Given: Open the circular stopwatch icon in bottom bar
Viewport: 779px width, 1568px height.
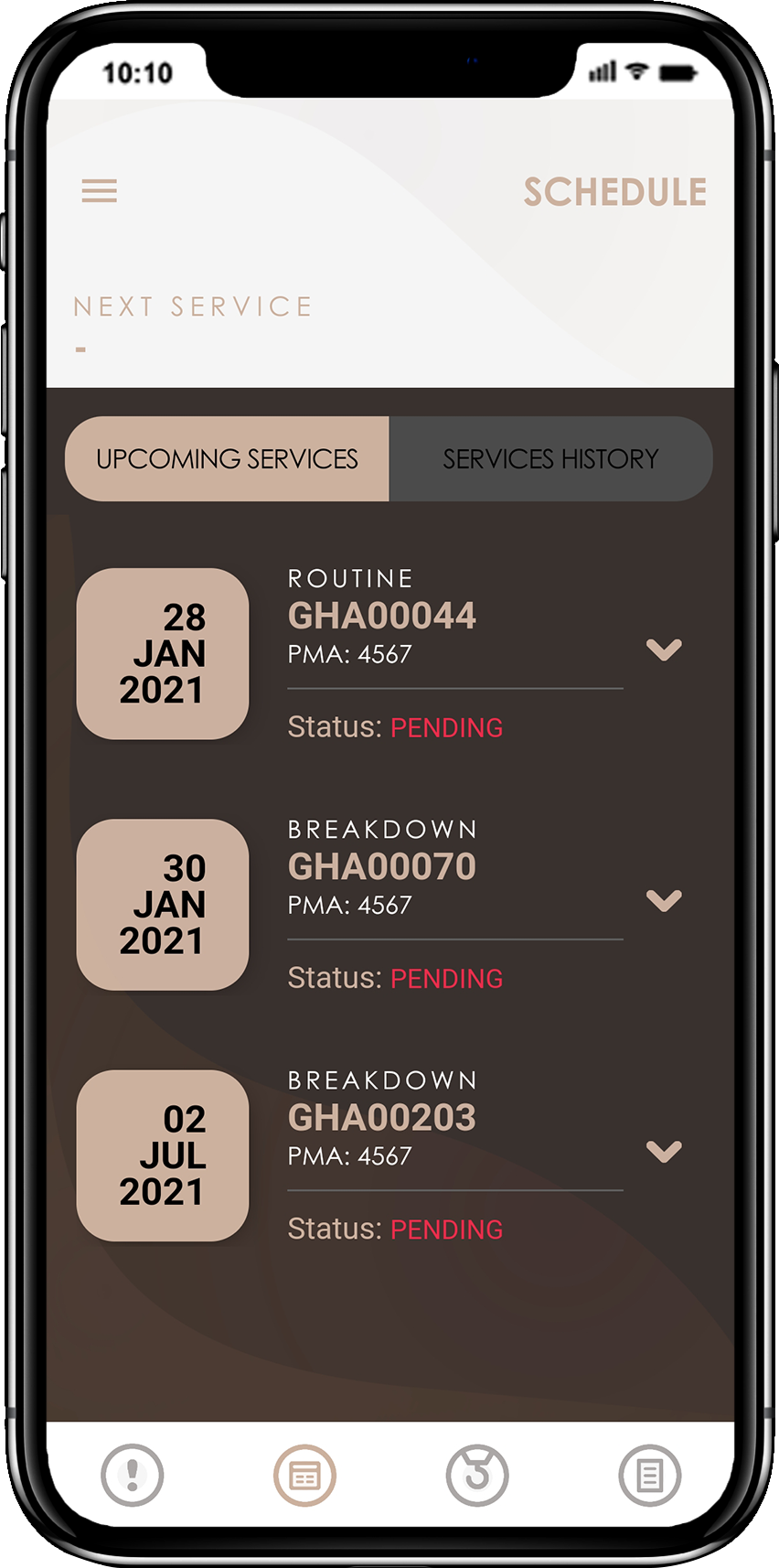Looking at the screenshot, I should 477,1475.
